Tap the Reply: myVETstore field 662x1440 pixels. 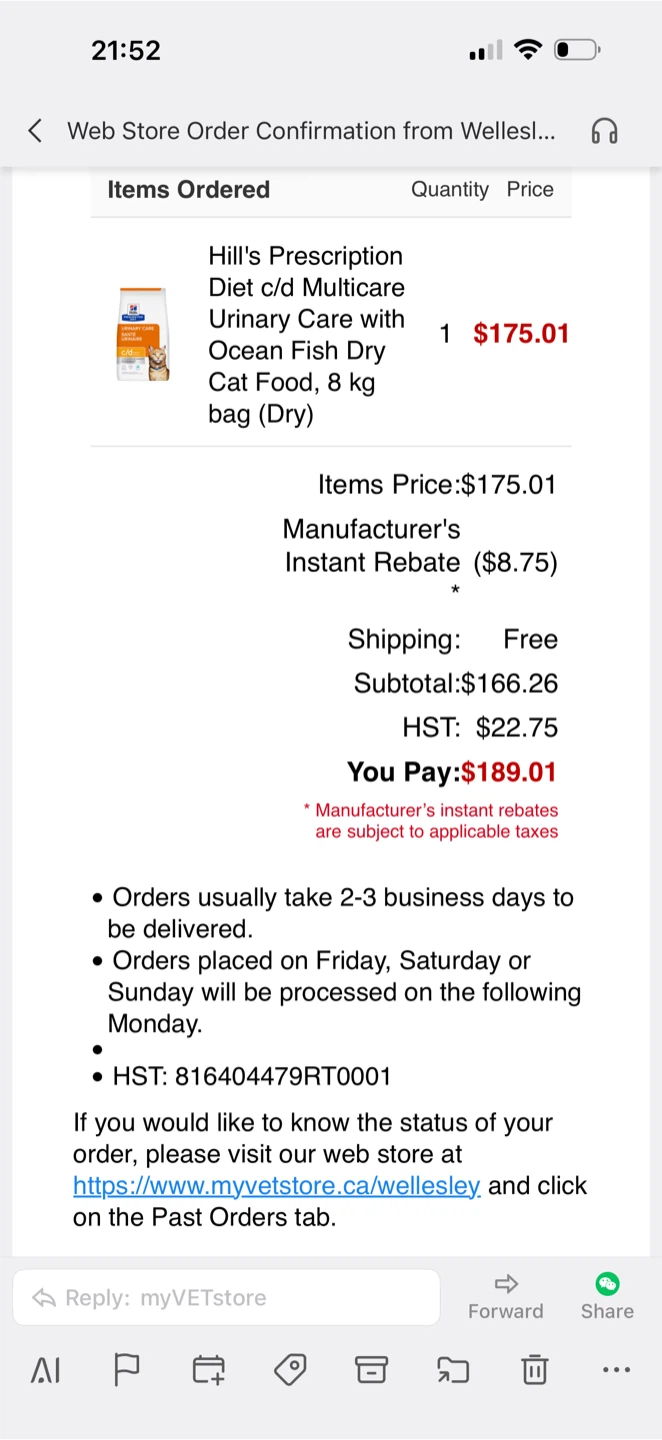click(x=226, y=1297)
